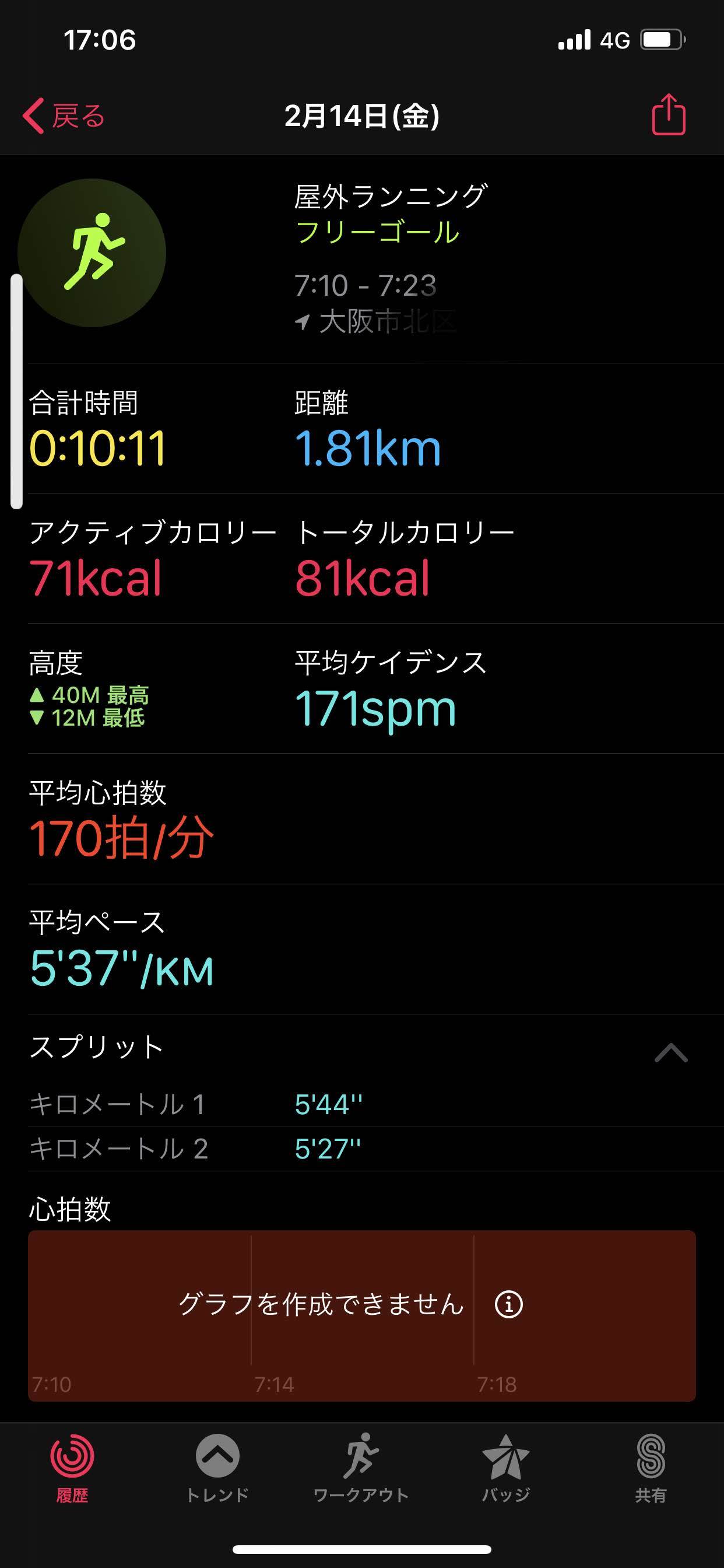Open the heart rate graph info icon
This screenshot has width=724, height=1568.
[x=509, y=1304]
